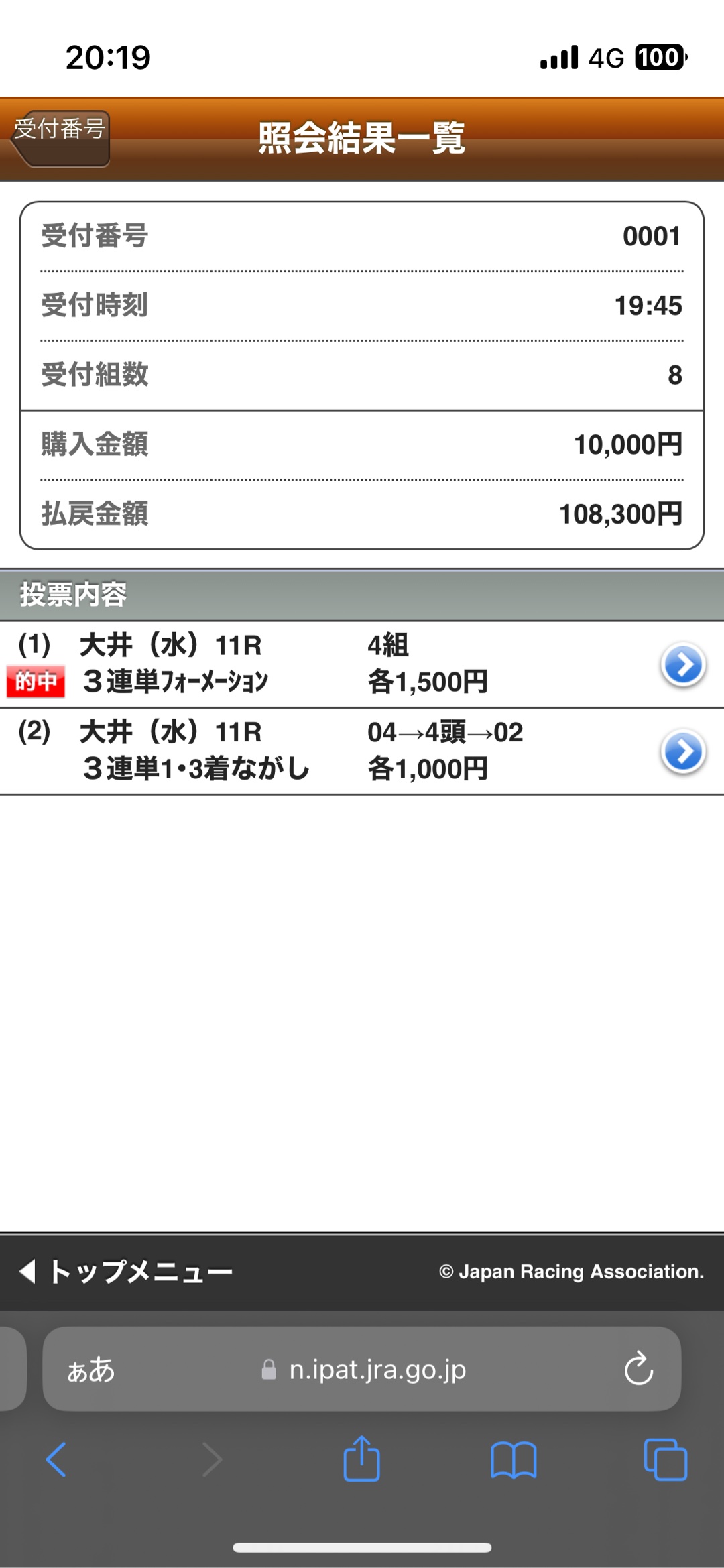
Task: Tap the n.ipat.jra.go.jp address bar
Action: 362,1369
